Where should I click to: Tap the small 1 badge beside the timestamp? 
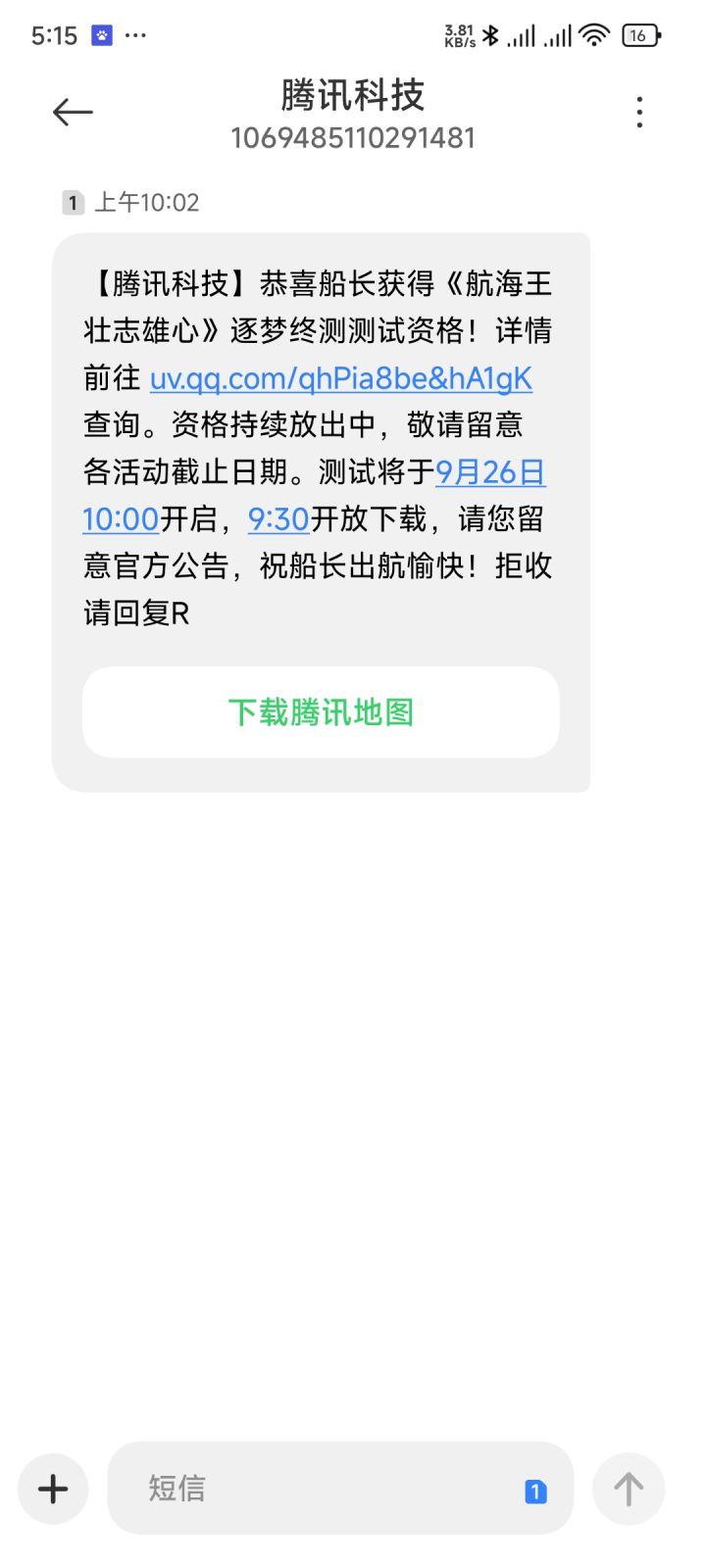tap(71, 203)
